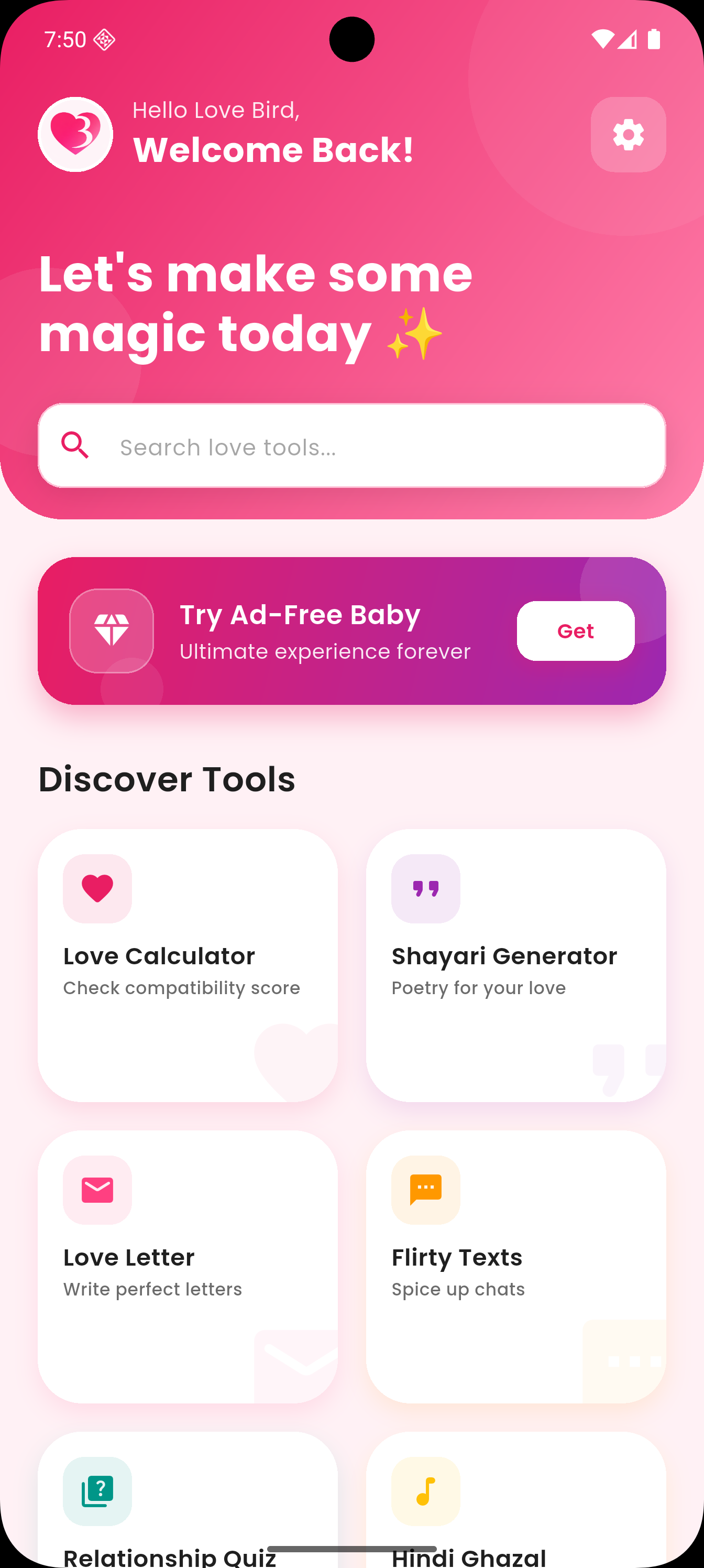
Task: Tap the Relationship Quiz card
Action: [188, 1509]
